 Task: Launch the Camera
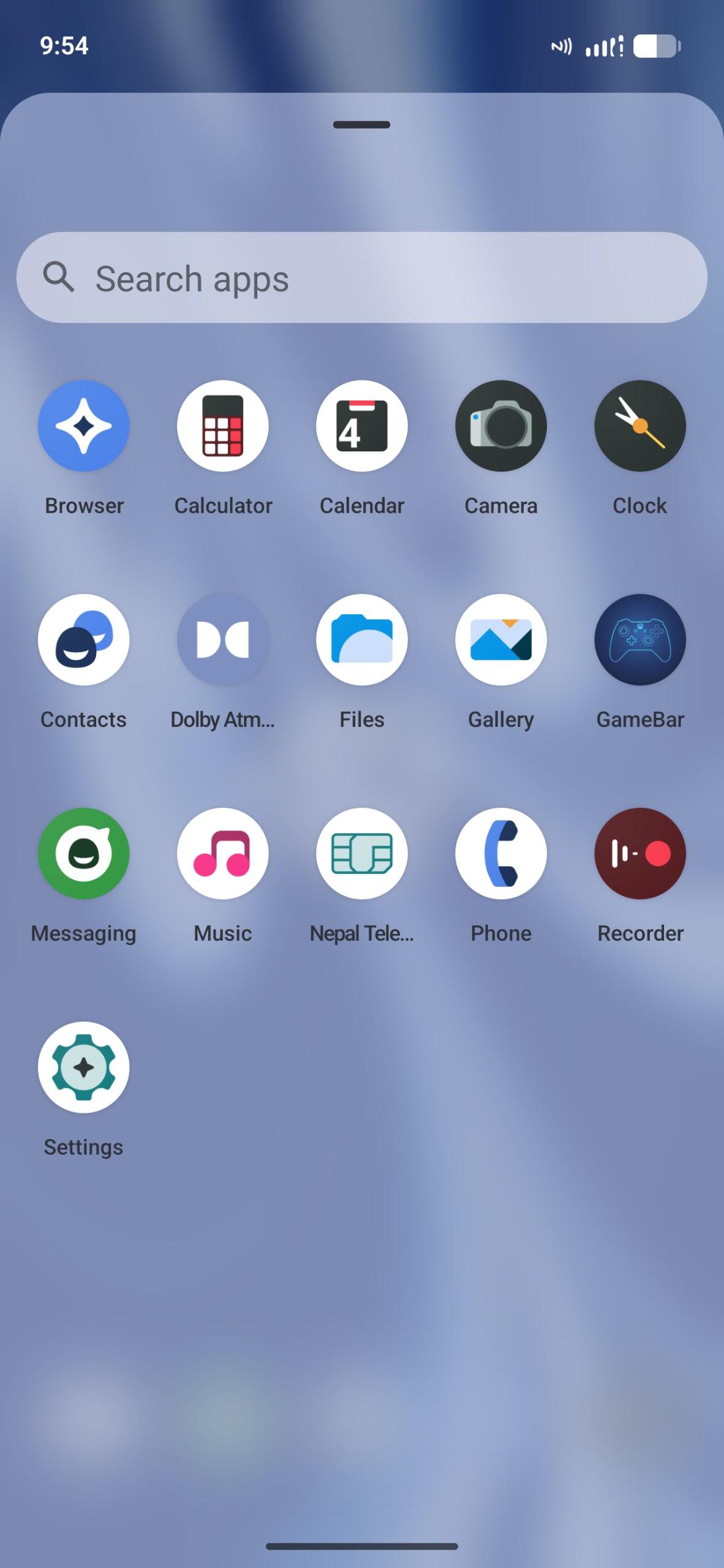tap(501, 426)
